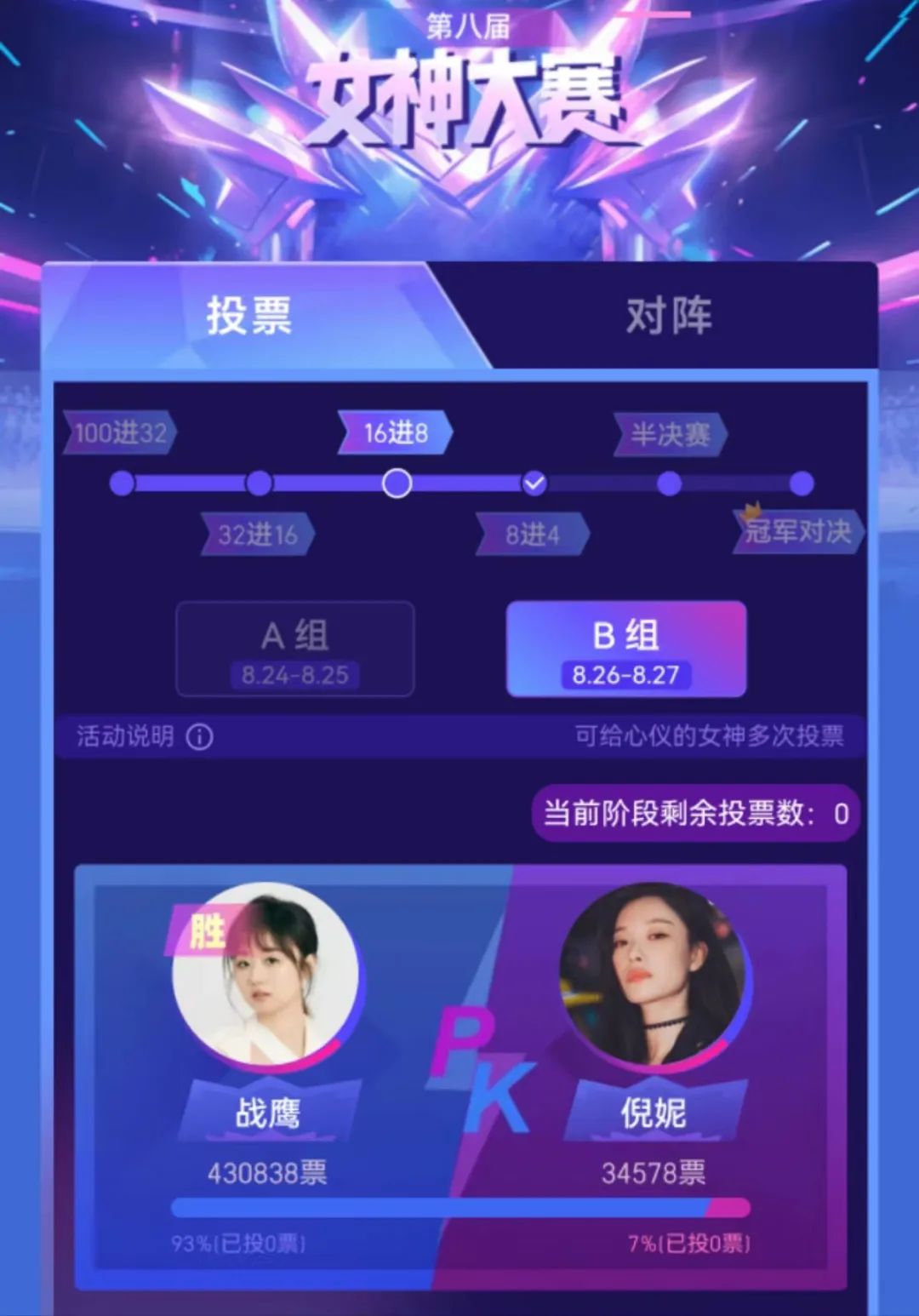Open 活动说明 info
The height and width of the screenshot is (1316, 919).
tap(145, 736)
